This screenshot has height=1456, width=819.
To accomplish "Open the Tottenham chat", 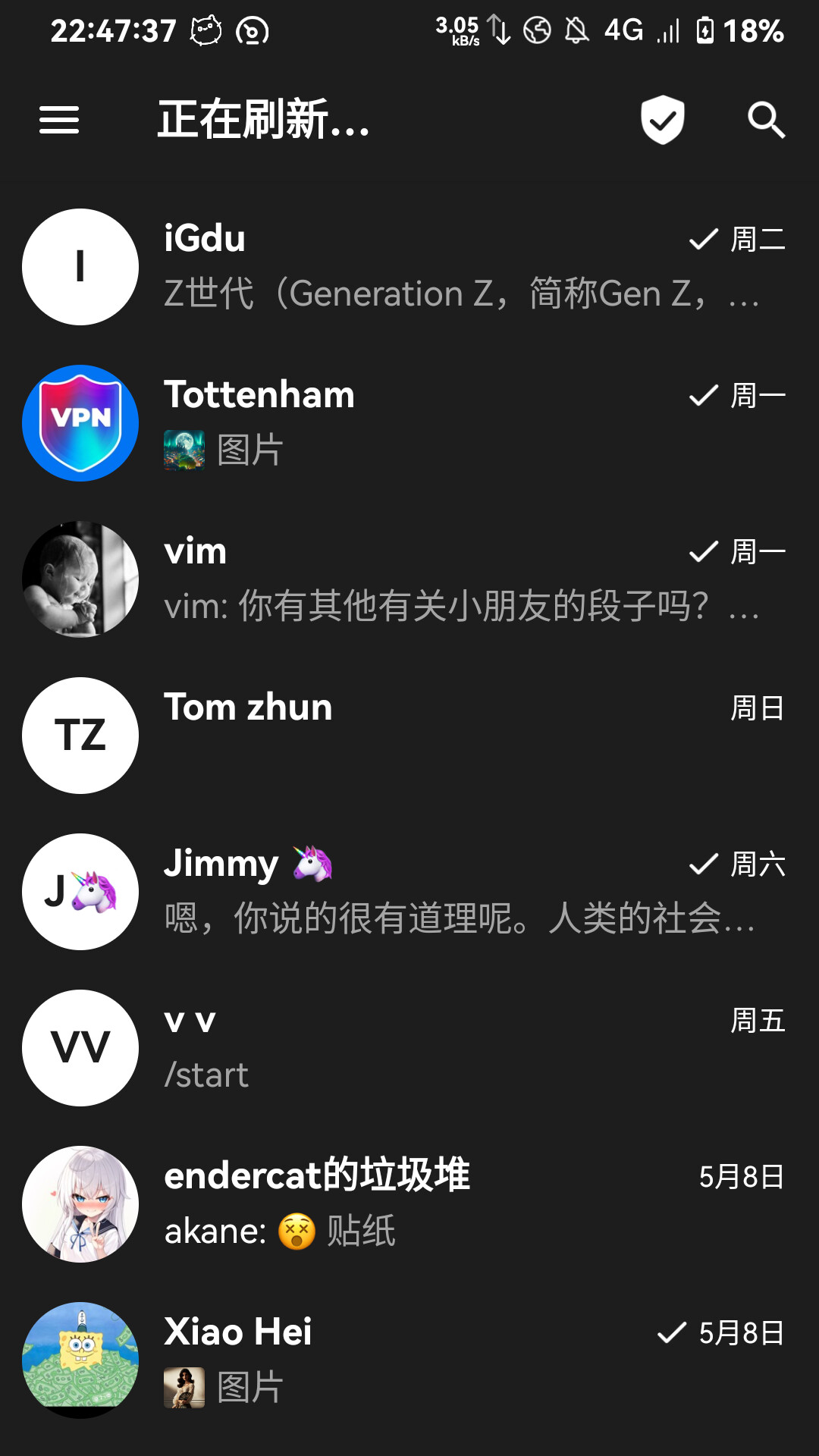I will 409,423.
